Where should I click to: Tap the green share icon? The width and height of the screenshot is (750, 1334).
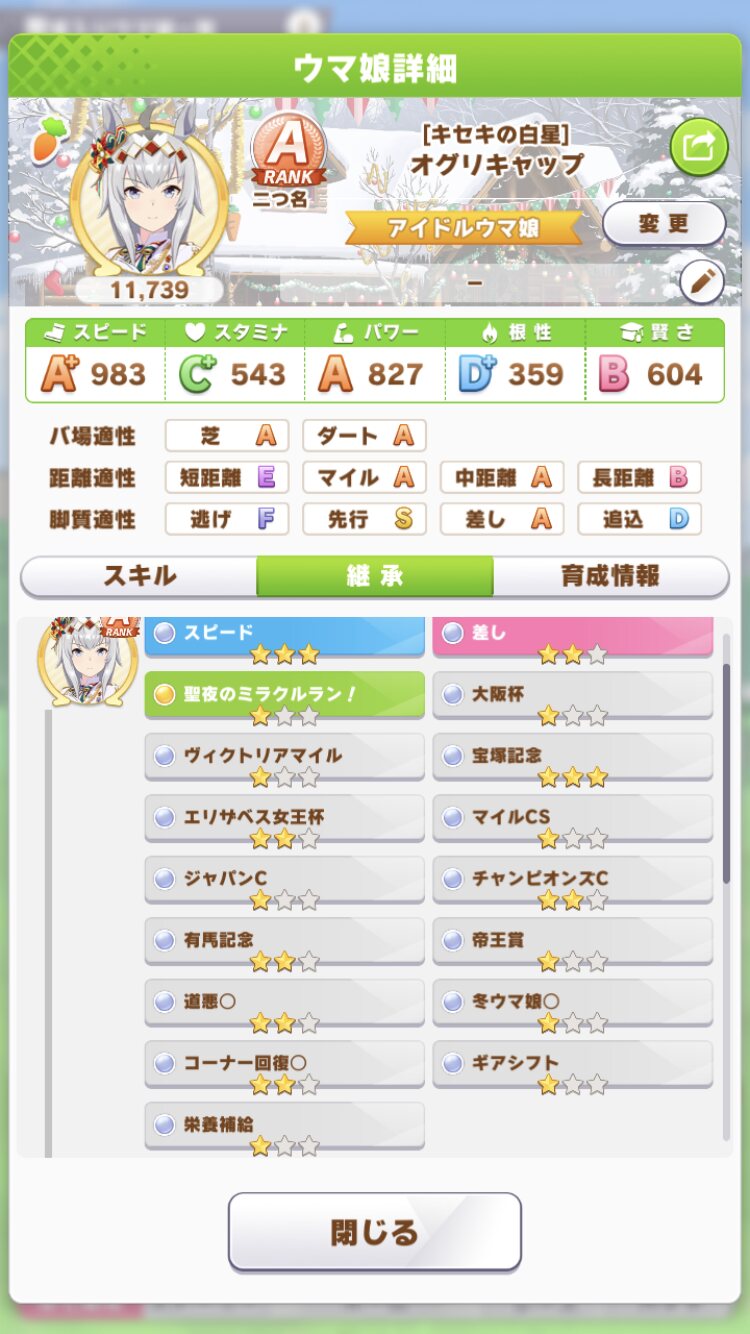tap(697, 148)
